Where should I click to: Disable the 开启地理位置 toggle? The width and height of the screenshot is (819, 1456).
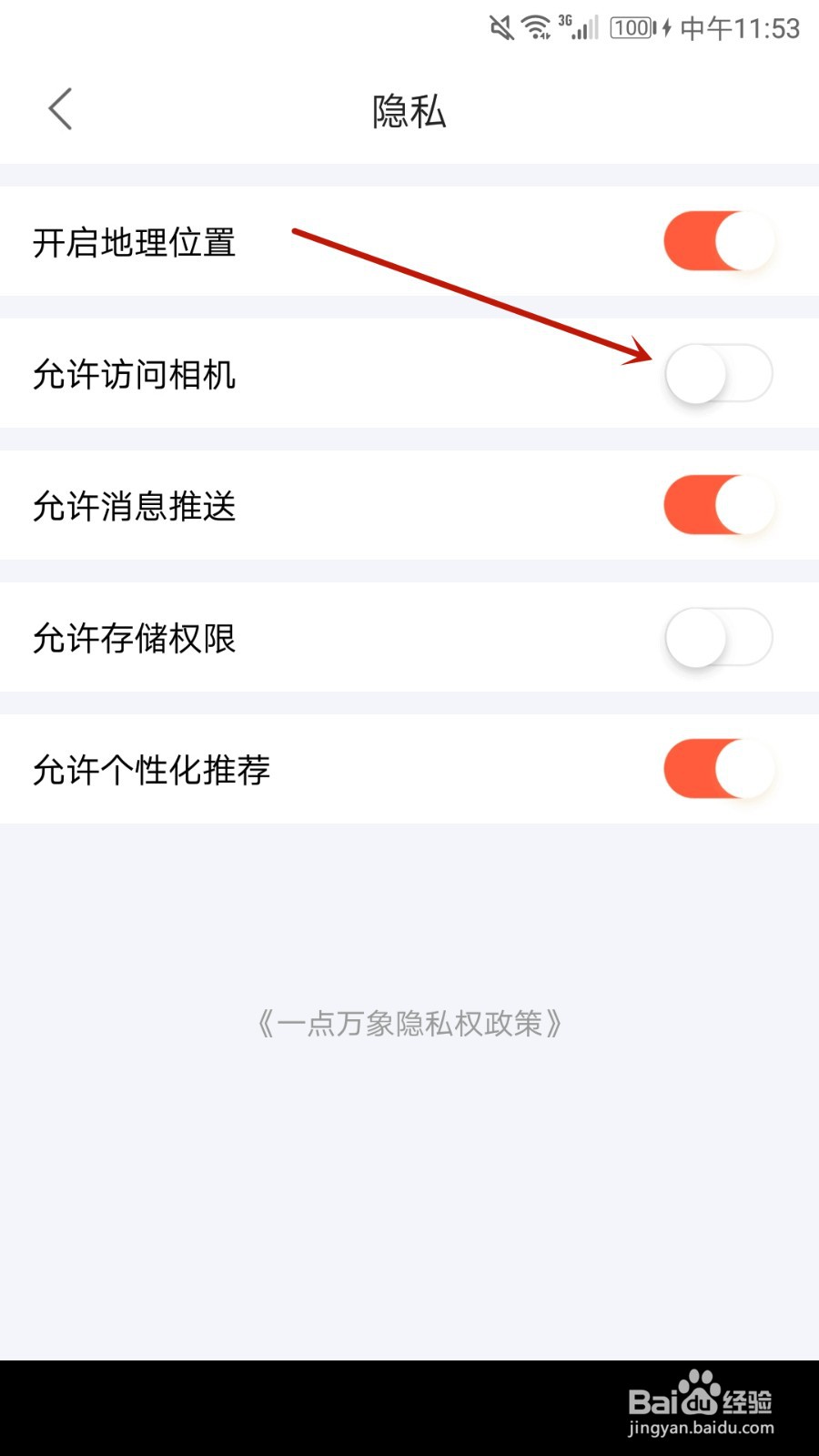(x=718, y=241)
